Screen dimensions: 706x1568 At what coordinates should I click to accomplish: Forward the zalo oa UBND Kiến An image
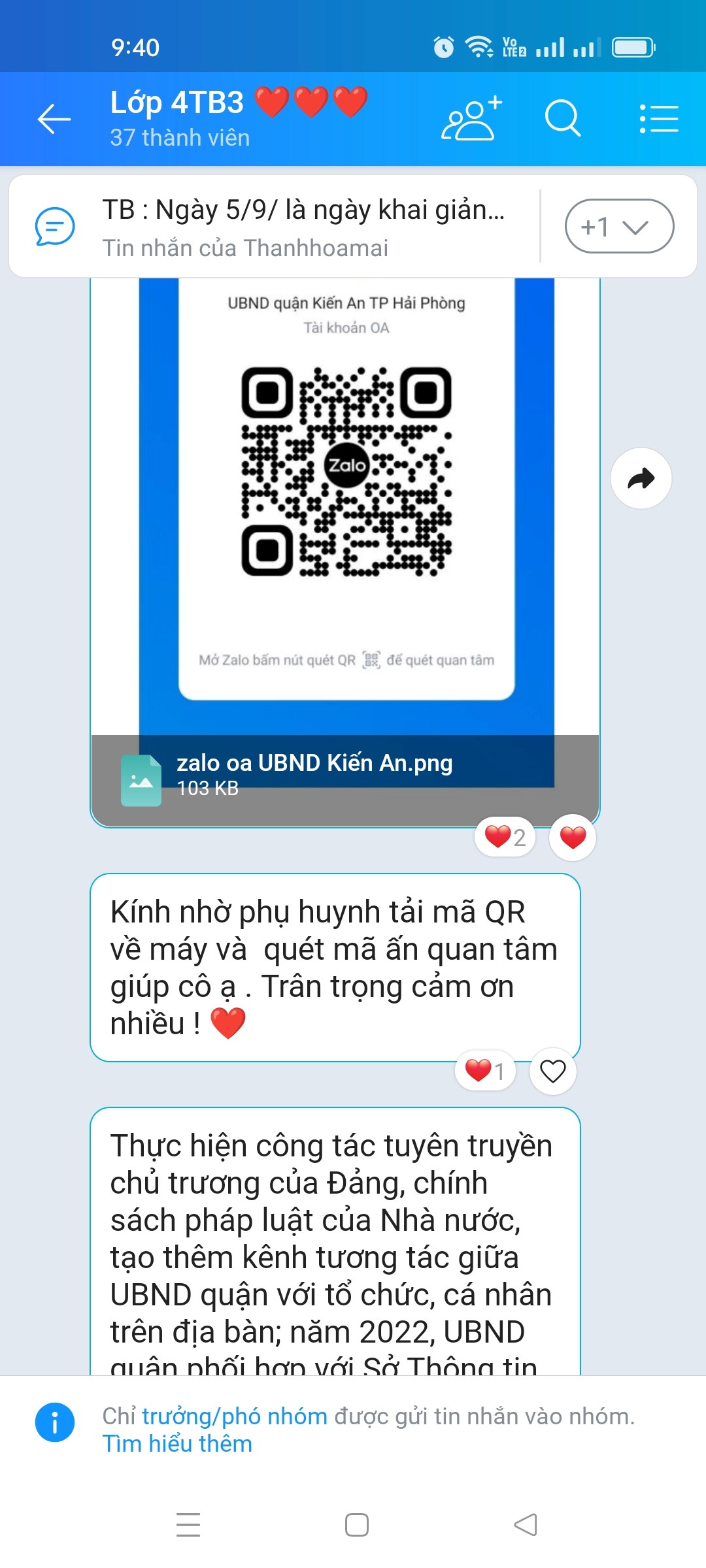[641, 478]
